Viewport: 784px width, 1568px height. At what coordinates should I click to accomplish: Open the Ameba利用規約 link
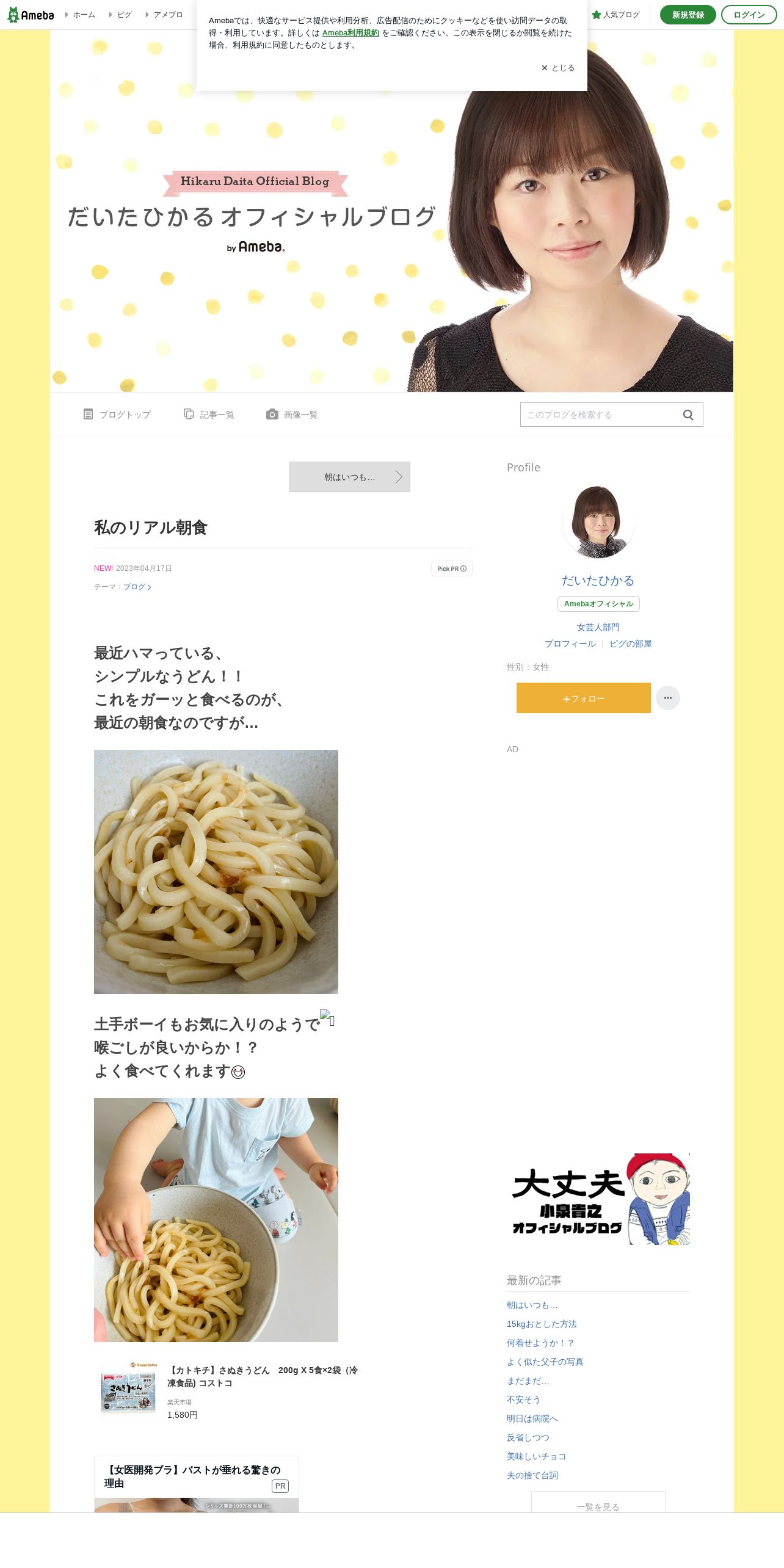coord(350,33)
